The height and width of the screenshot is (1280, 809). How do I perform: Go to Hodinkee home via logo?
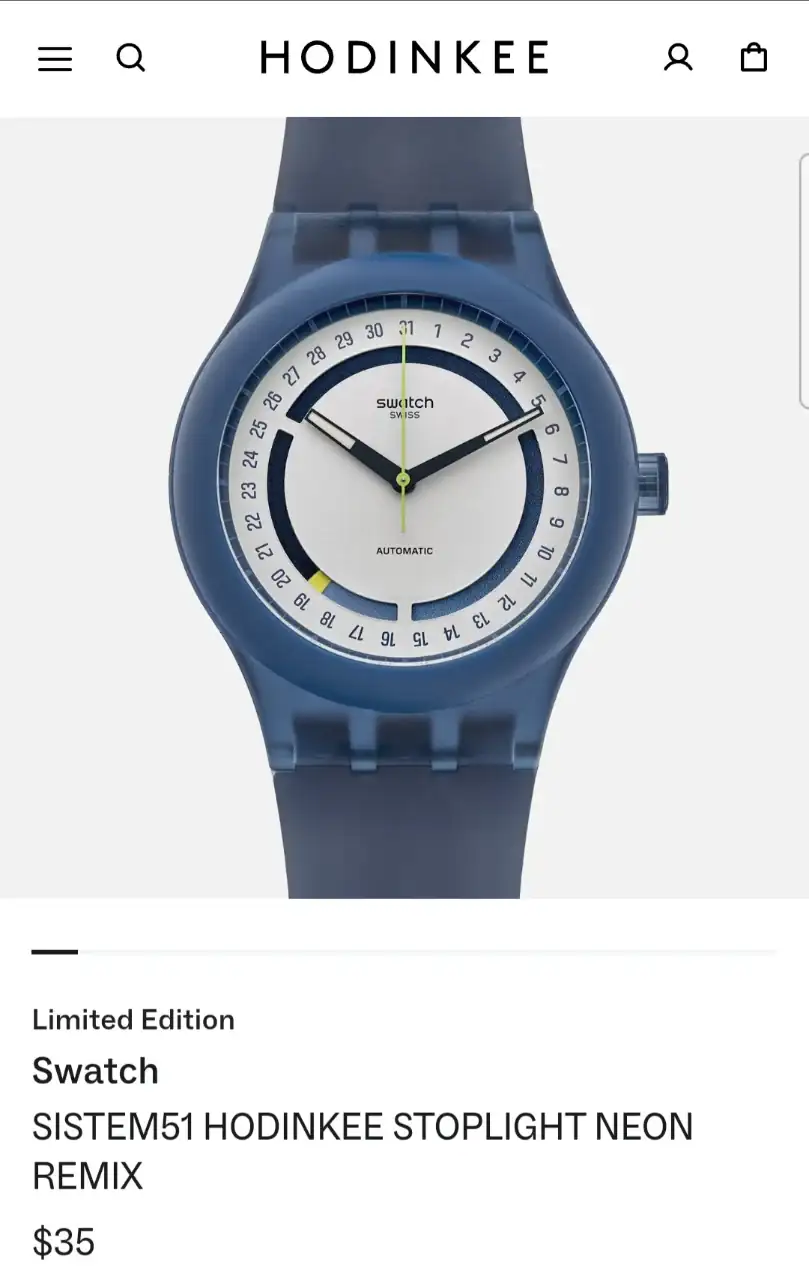pyautogui.click(x=404, y=58)
